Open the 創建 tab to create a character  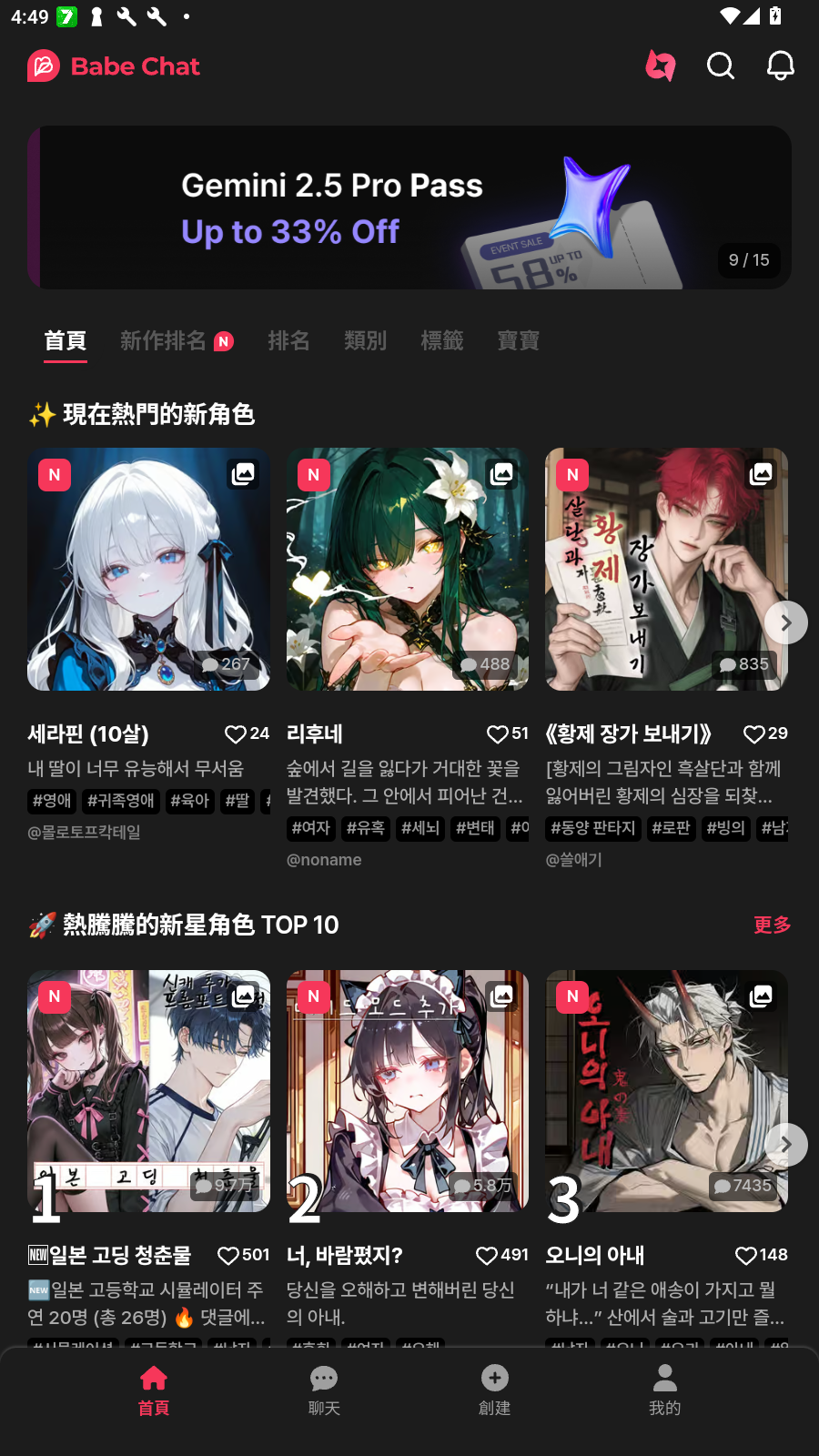point(494,1390)
